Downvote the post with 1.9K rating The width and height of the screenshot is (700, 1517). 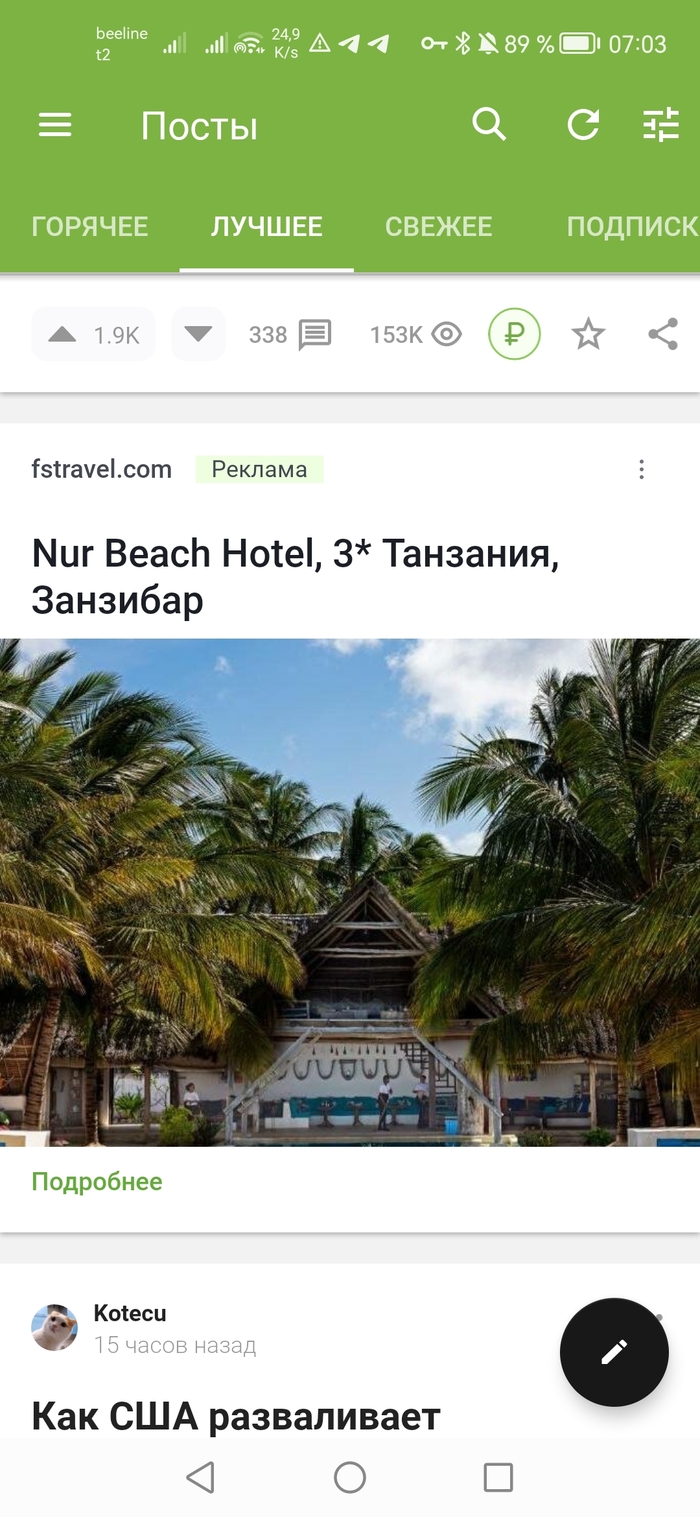point(198,334)
